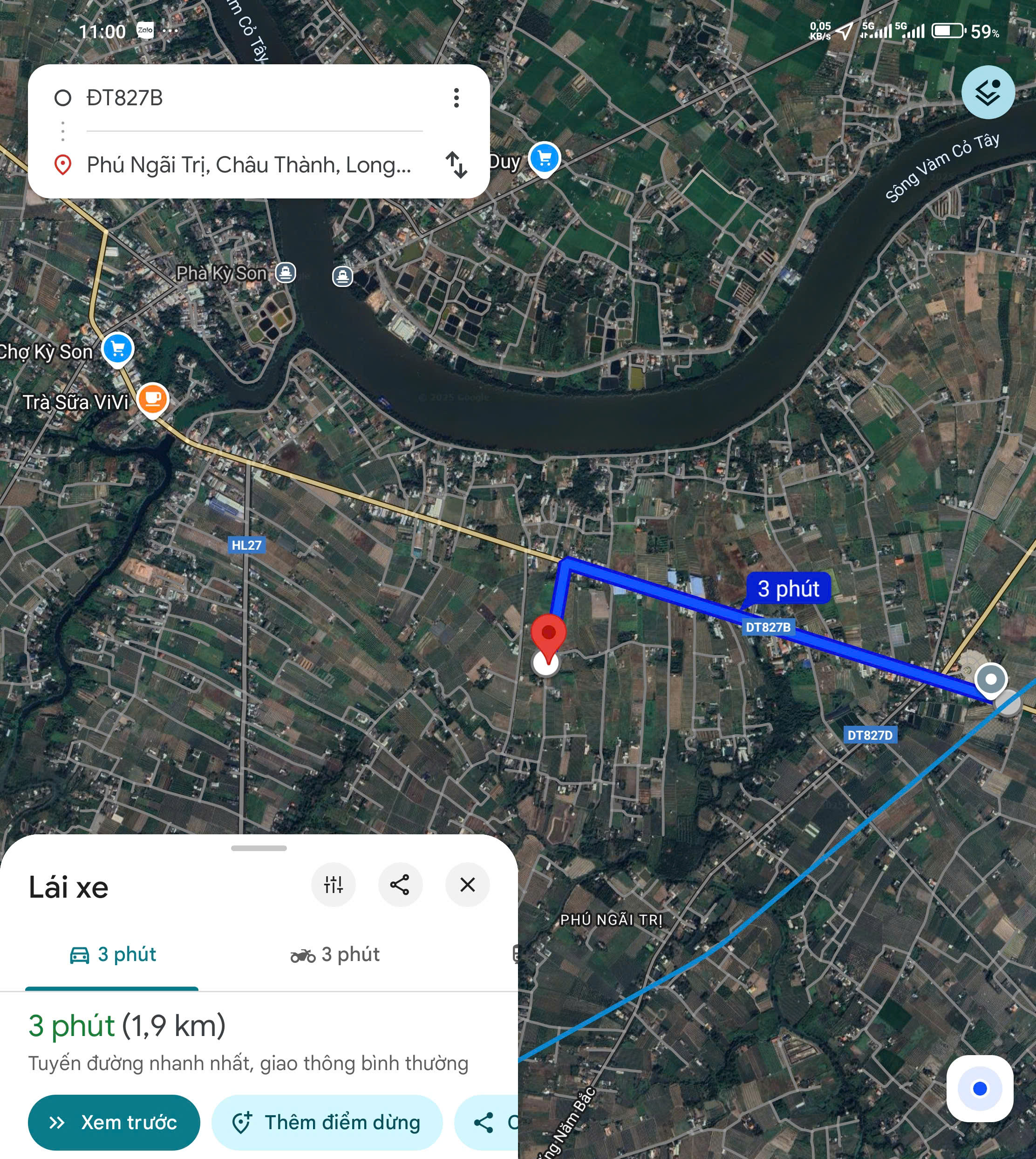The width and height of the screenshot is (1036, 1159).
Task: Open the three-dot overflow menu
Action: pyautogui.click(x=456, y=98)
